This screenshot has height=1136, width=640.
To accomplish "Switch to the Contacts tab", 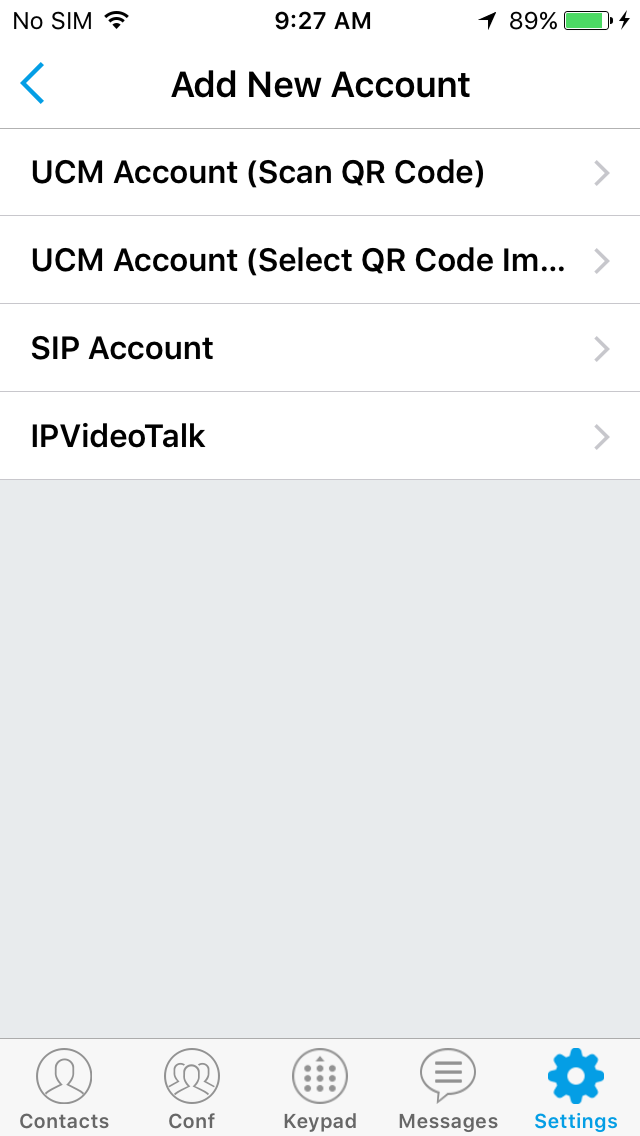I will click(x=64, y=1089).
